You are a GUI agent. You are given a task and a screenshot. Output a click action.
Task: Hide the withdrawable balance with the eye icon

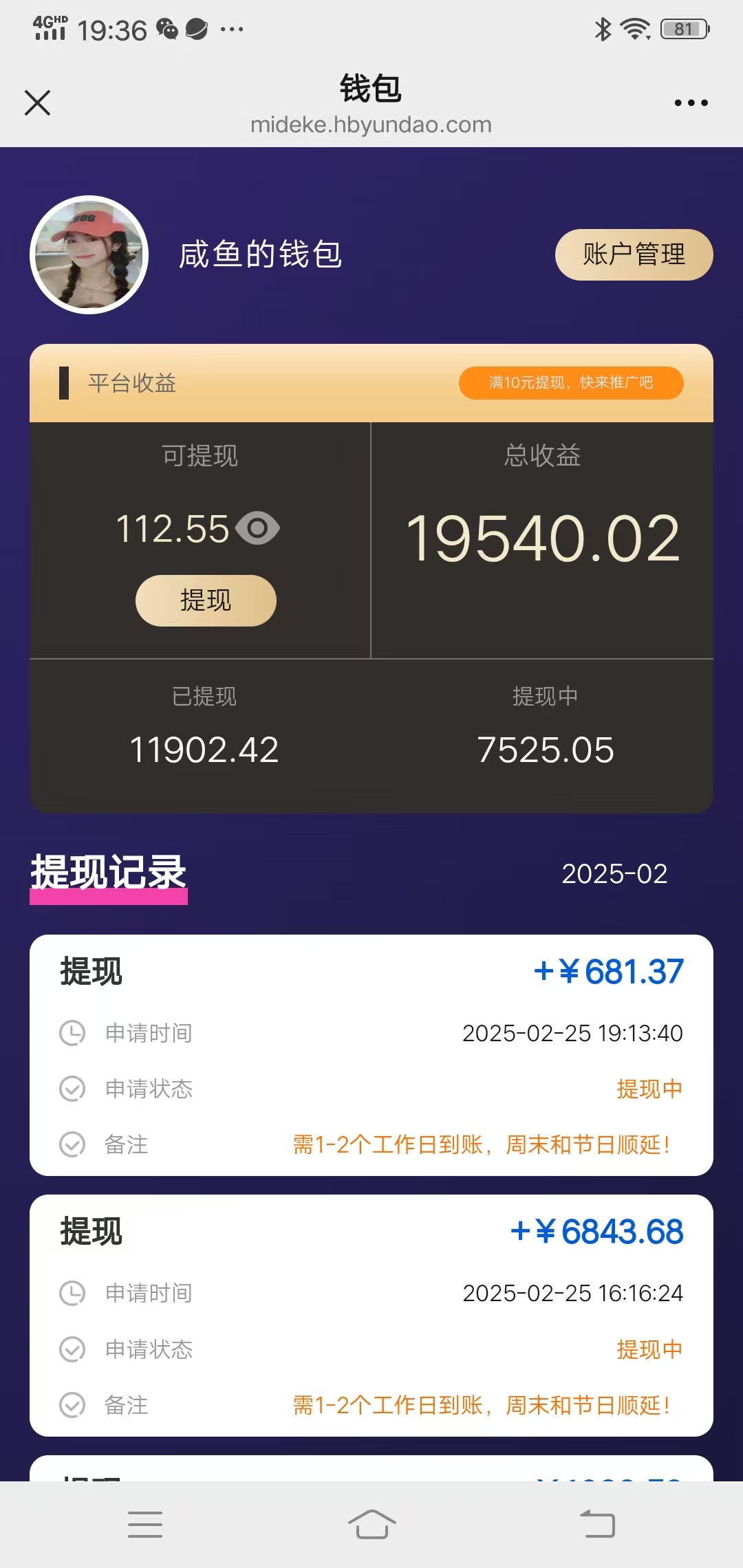click(257, 528)
